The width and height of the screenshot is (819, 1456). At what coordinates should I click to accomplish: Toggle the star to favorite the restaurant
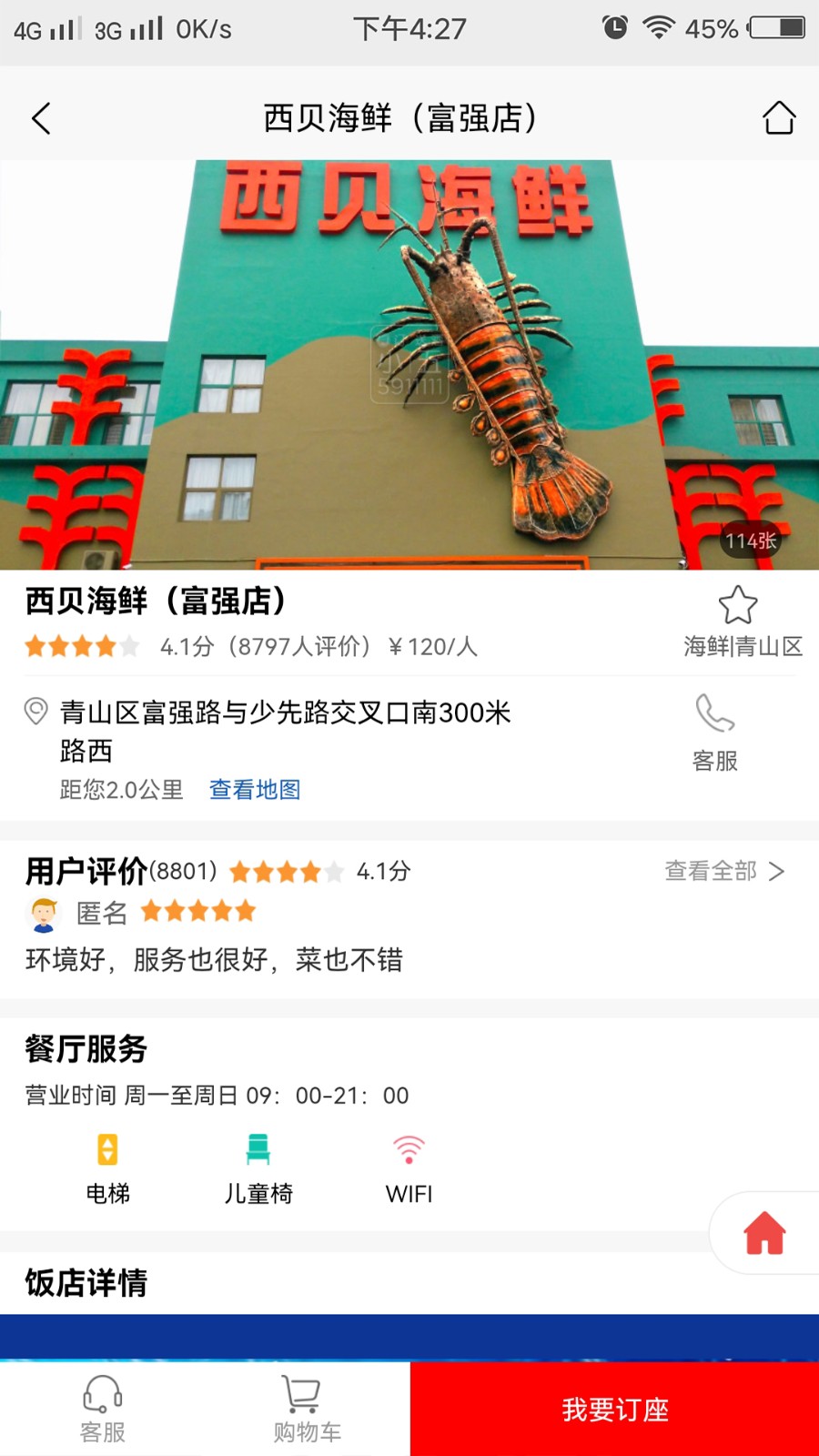coord(740,603)
